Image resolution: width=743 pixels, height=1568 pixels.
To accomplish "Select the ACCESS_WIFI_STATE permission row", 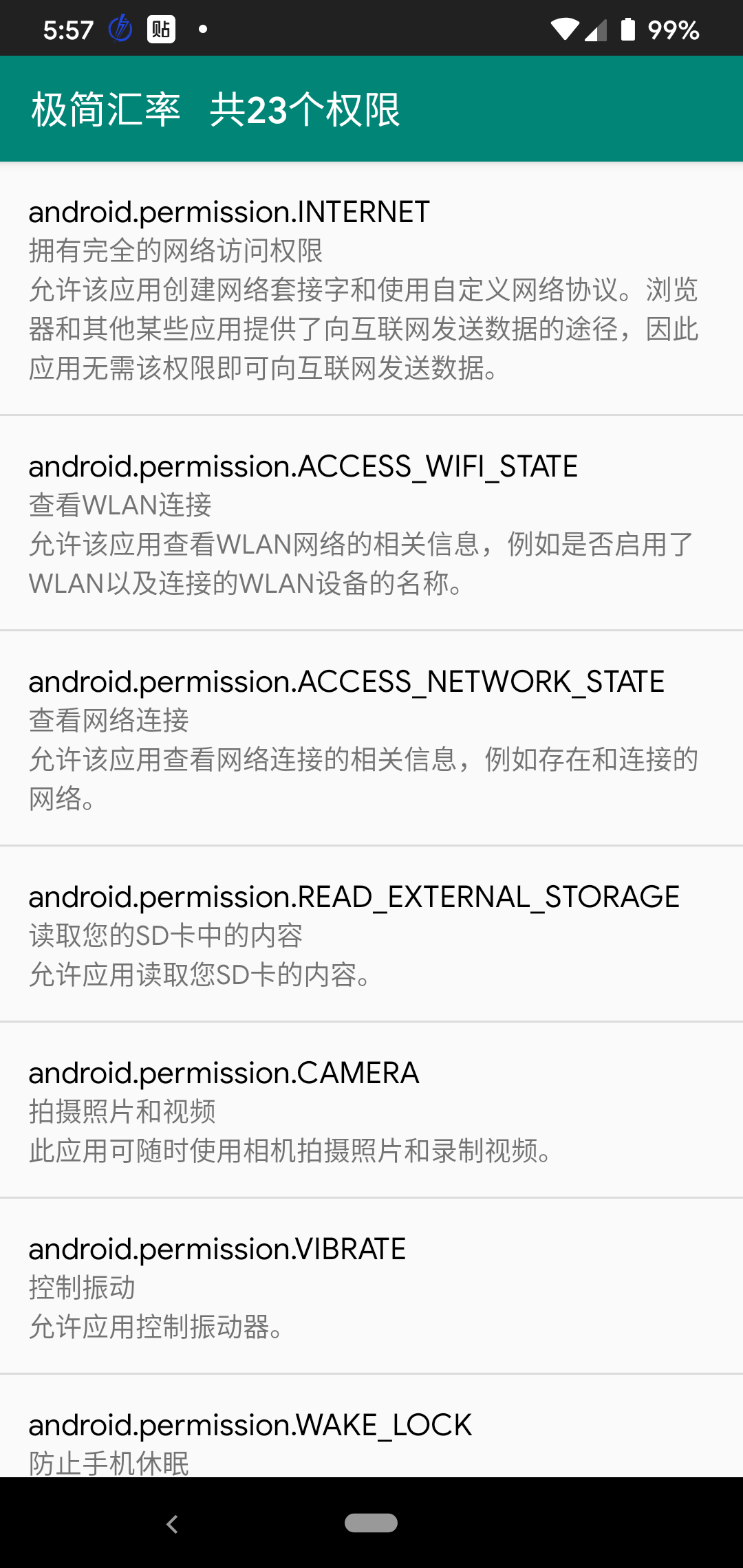I will coord(371,524).
